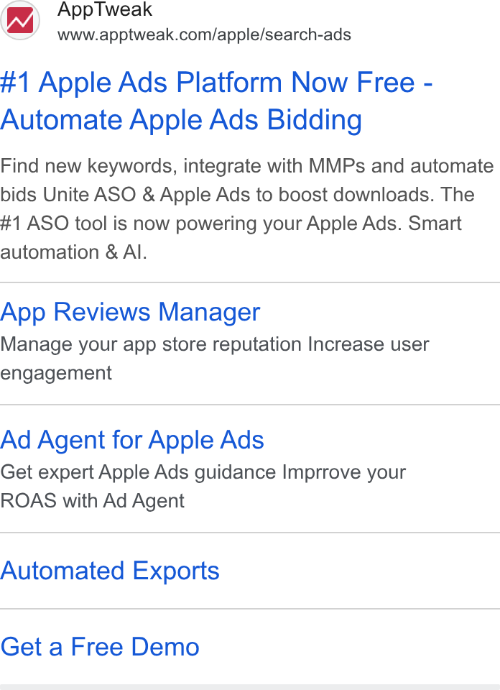Open the #1 Apple Ads Platform headline link

pos(216,101)
